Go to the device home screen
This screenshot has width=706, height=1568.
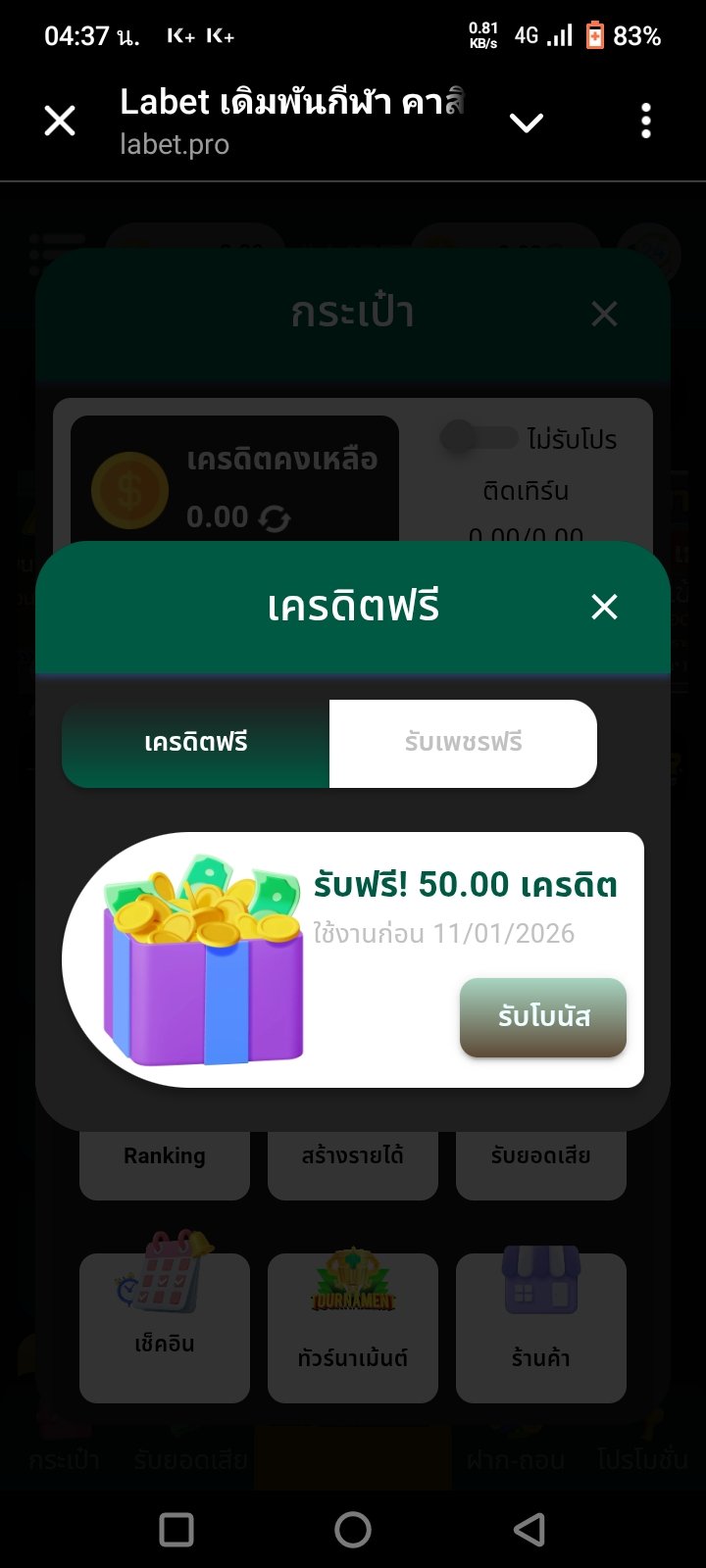point(353,1529)
